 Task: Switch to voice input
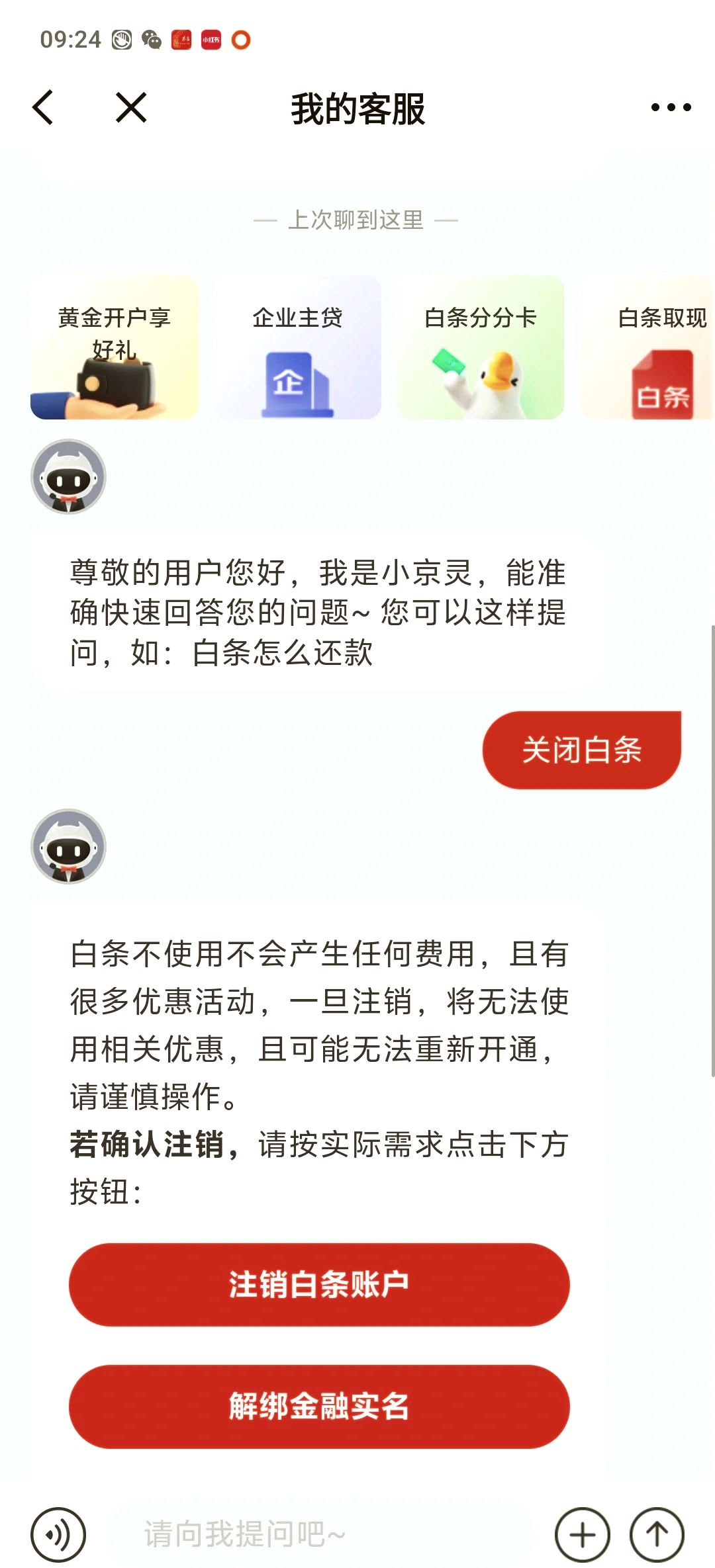tap(58, 1535)
